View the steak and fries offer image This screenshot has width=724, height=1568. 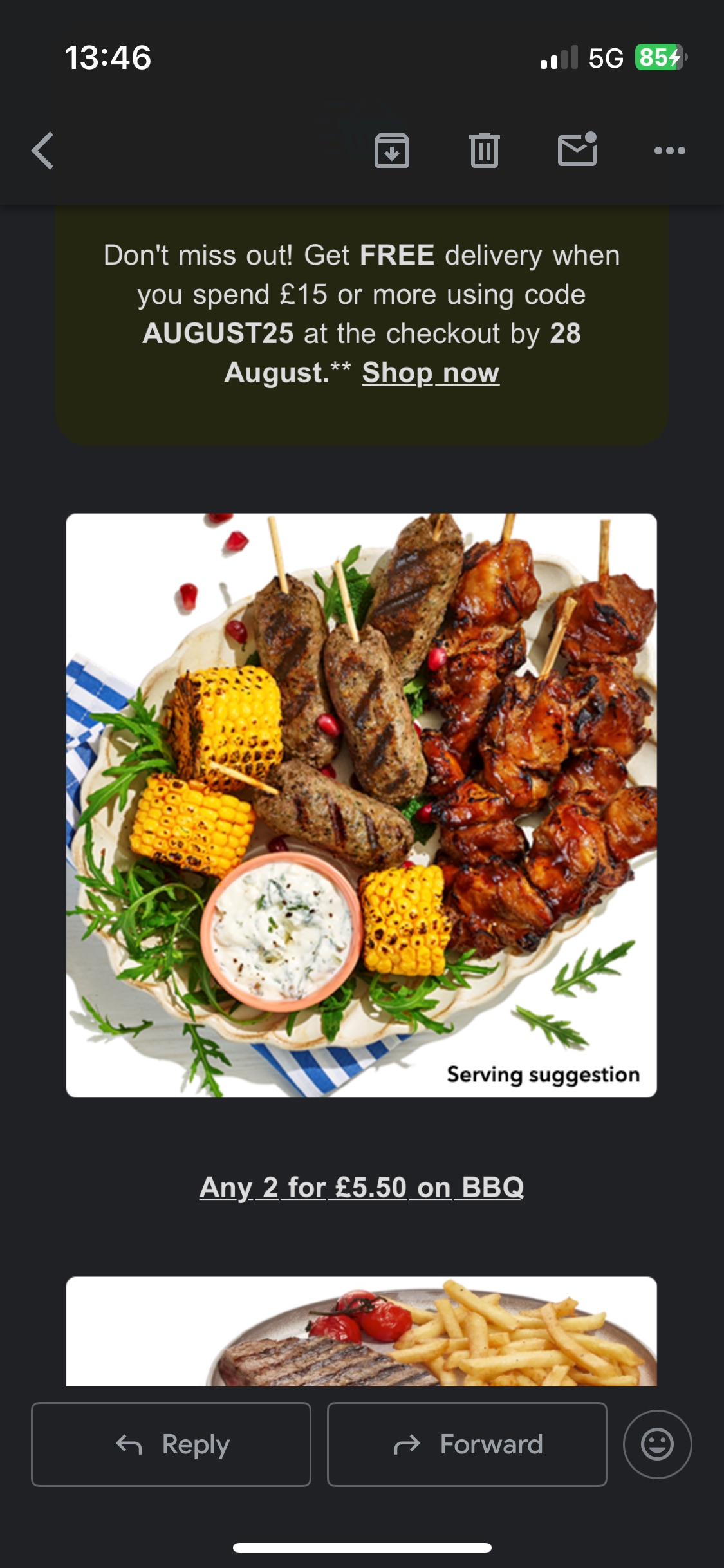pyautogui.click(x=361, y=1331)
